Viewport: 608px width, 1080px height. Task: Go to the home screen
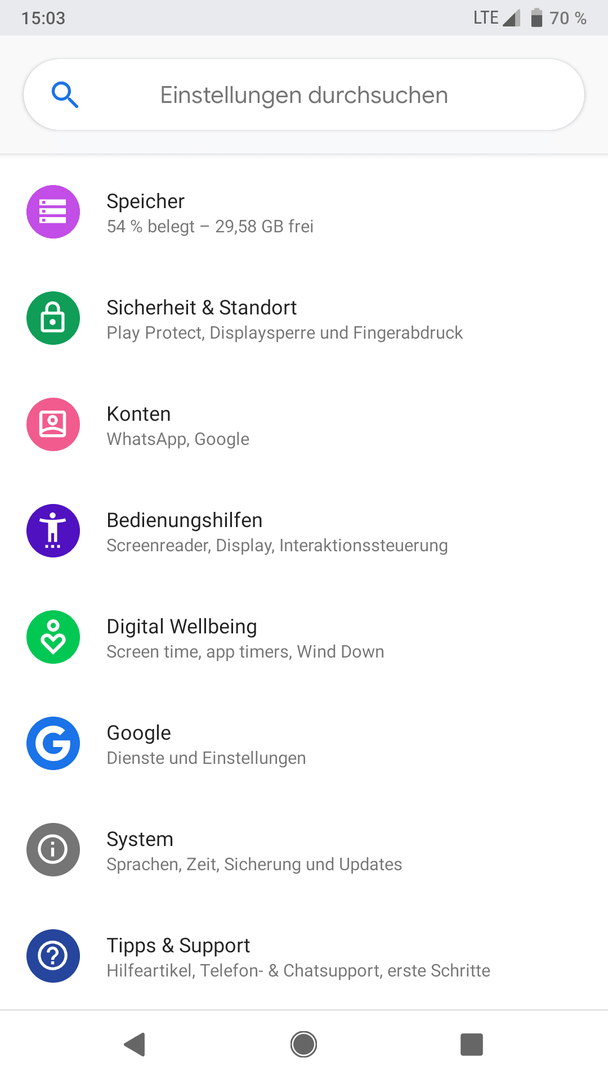[304, 1044]
